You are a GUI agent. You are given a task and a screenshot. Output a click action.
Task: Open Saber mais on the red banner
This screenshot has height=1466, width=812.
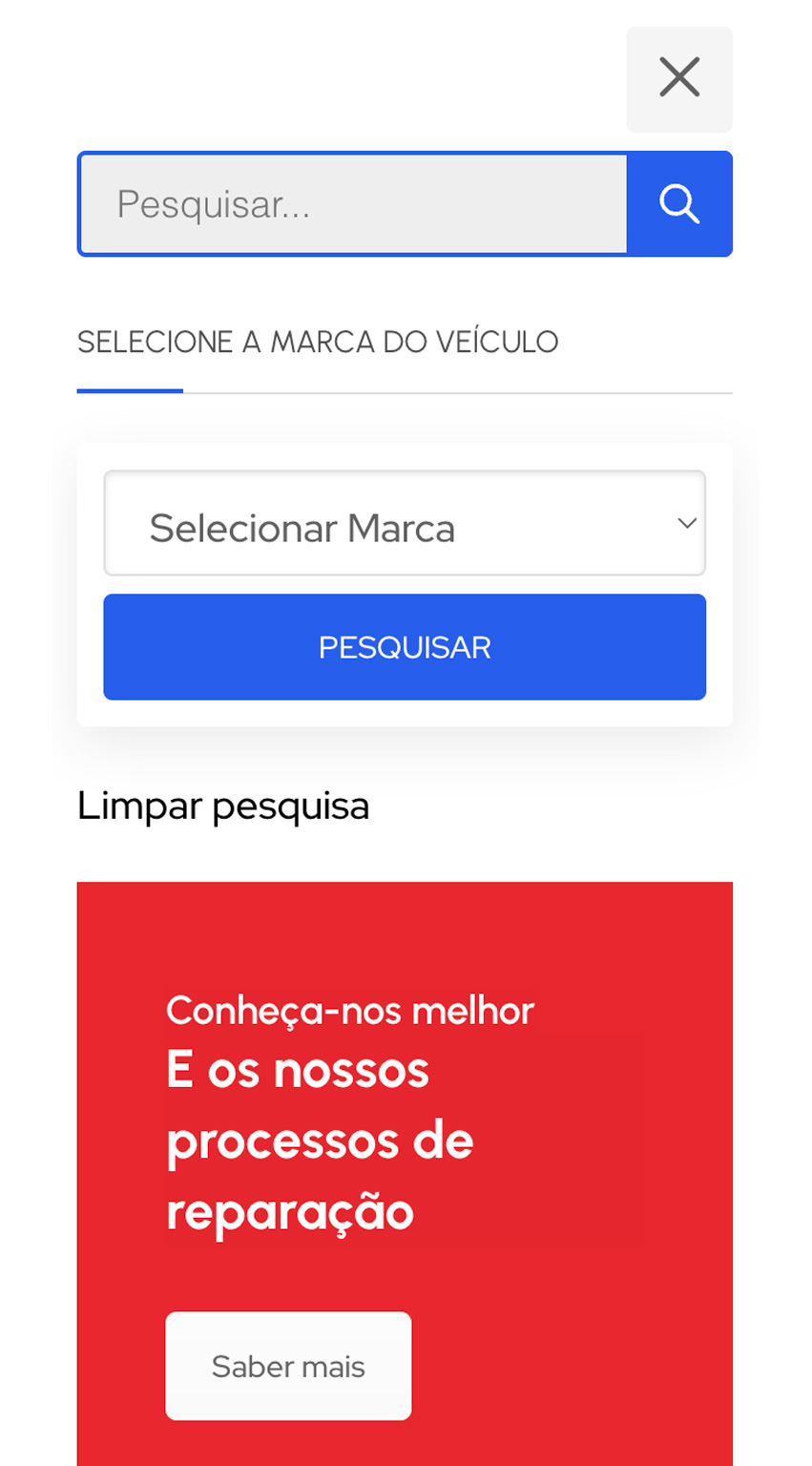[288, 1366]
